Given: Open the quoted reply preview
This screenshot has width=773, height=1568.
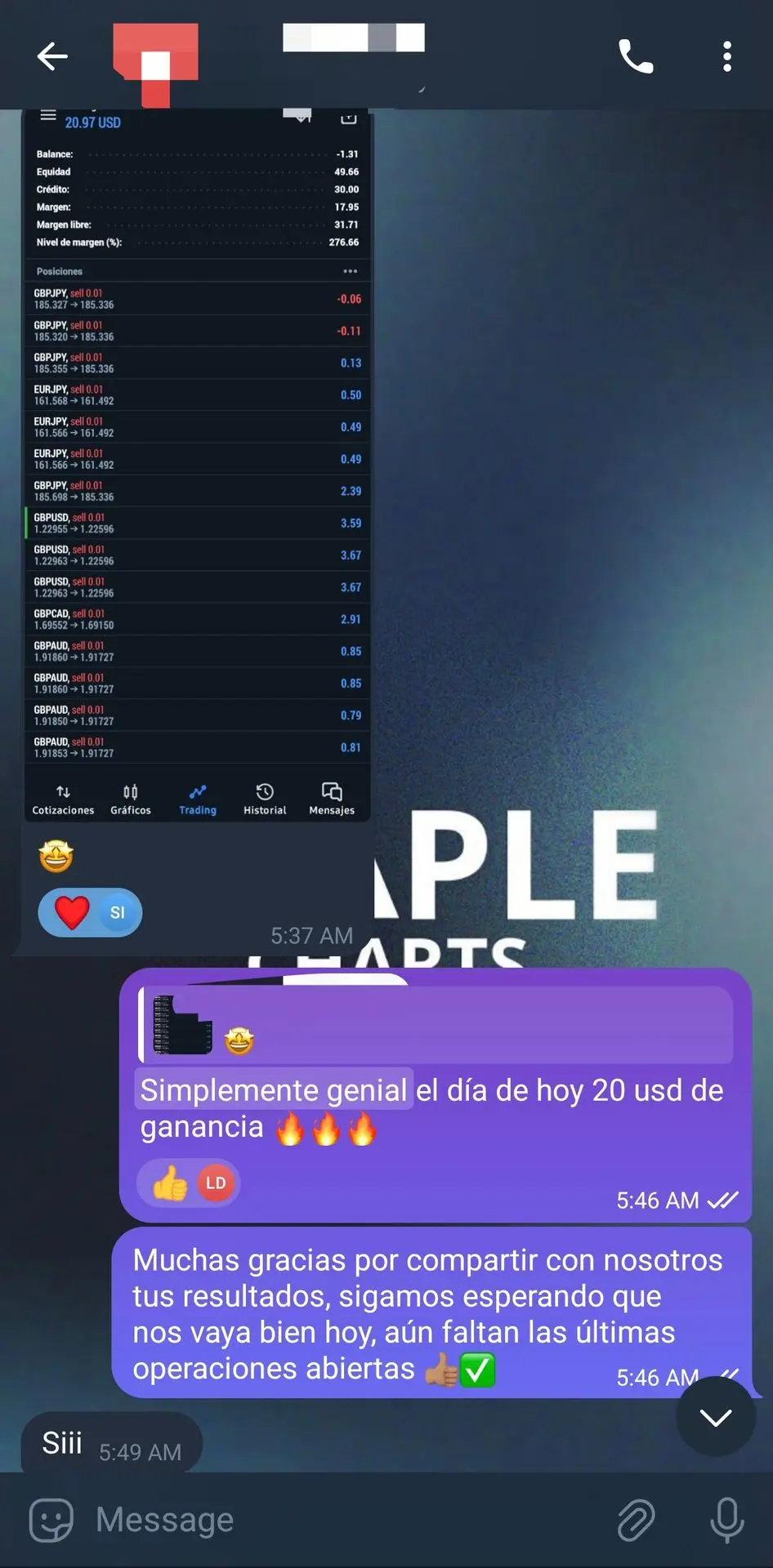Looking at the screenshot, I should pyautogui.click(x=436, y=1024).
